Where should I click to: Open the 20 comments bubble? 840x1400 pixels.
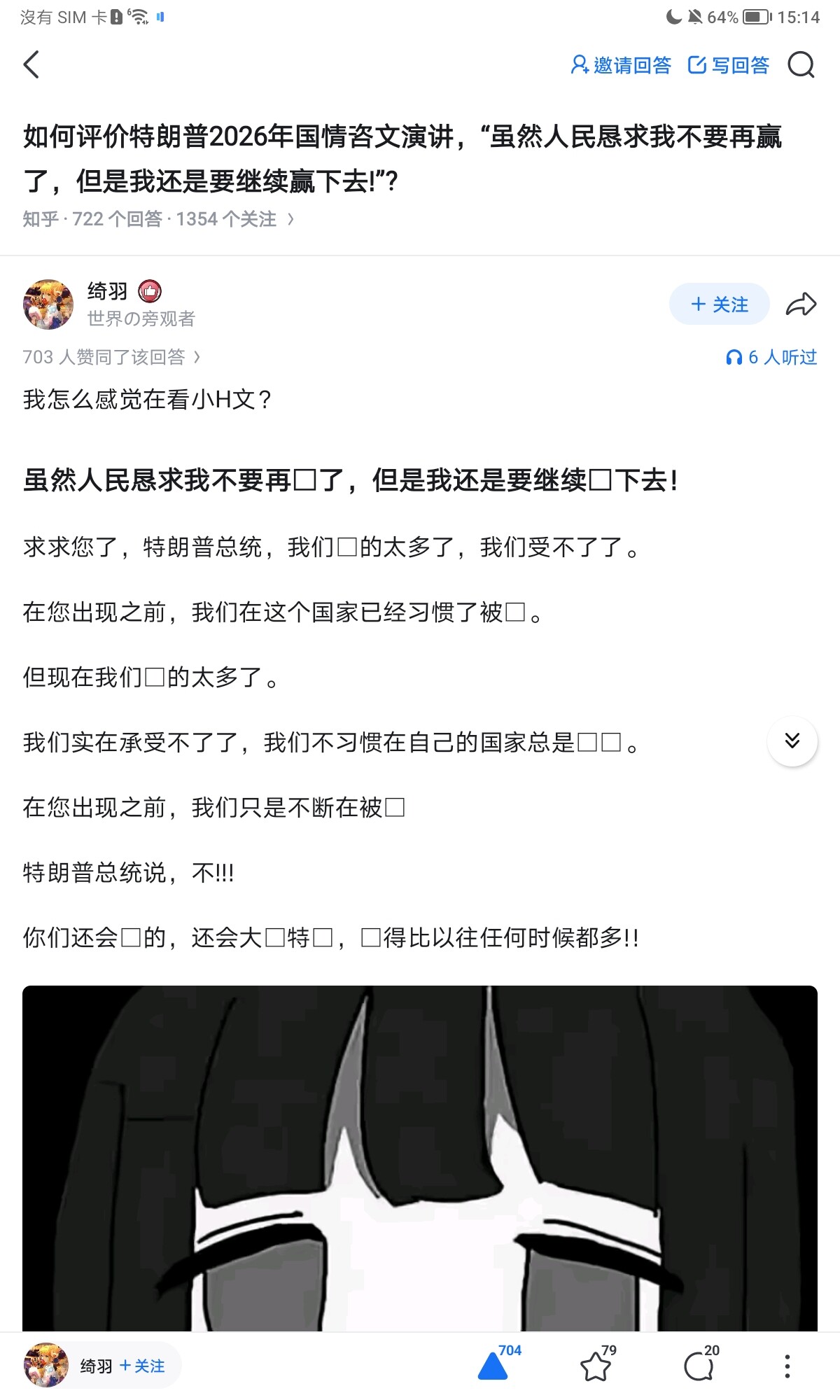pyautogui.click(x=698, y=1366)
